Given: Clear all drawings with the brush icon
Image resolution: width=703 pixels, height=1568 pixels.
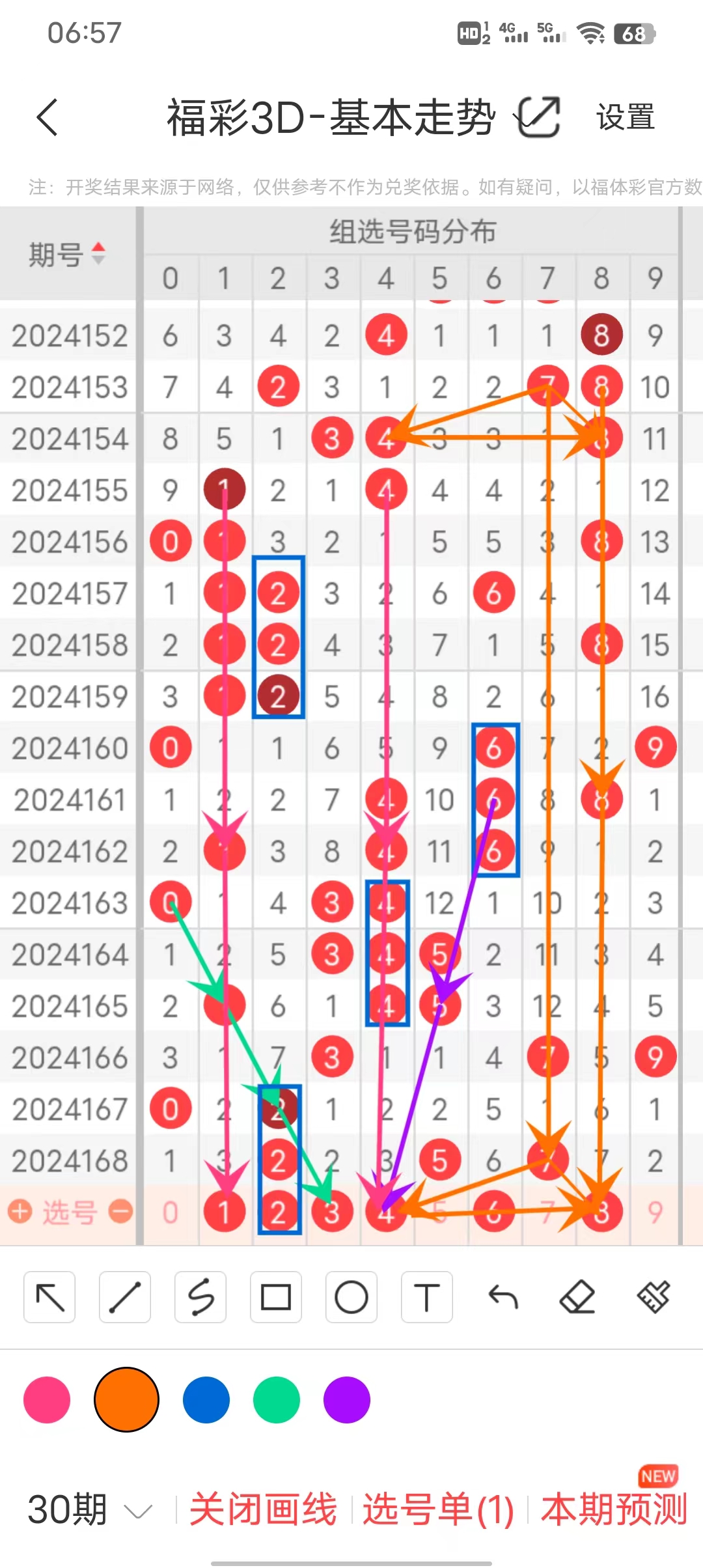Looking at the screenshot, I should point(654,1297).
